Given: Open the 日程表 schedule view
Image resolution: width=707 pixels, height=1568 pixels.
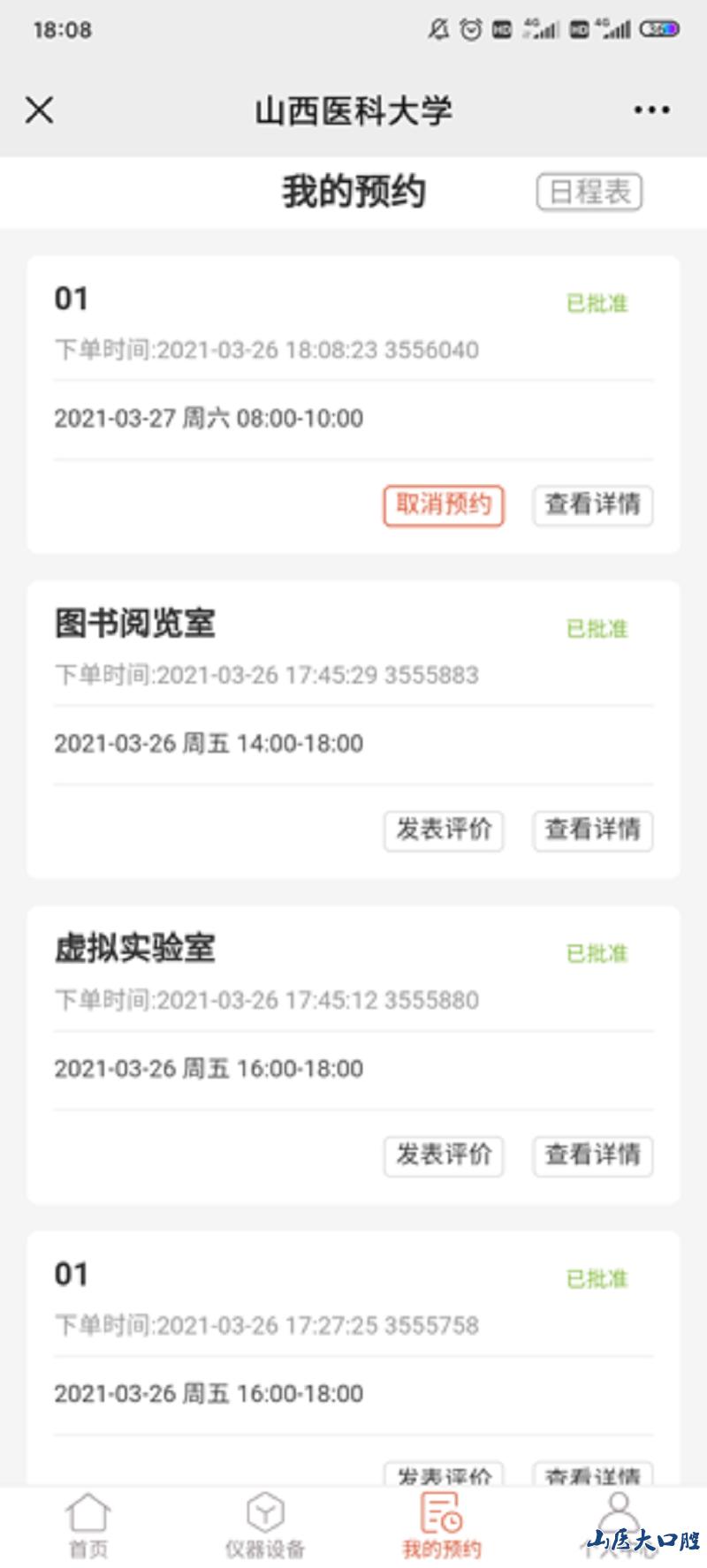Looking at the screenshot, I should (589, 192).
